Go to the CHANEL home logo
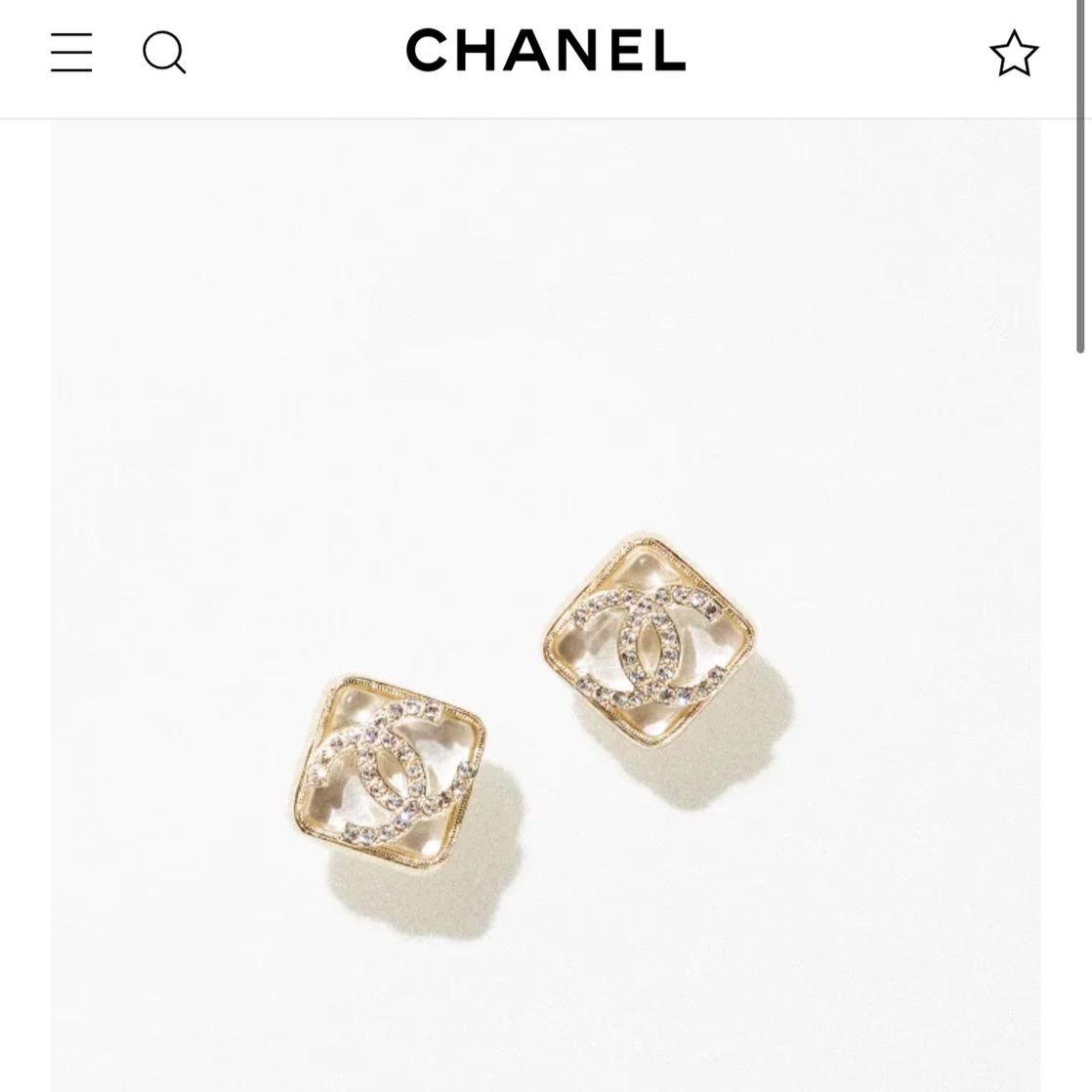1092x1092 pixels. pos(545,51)
